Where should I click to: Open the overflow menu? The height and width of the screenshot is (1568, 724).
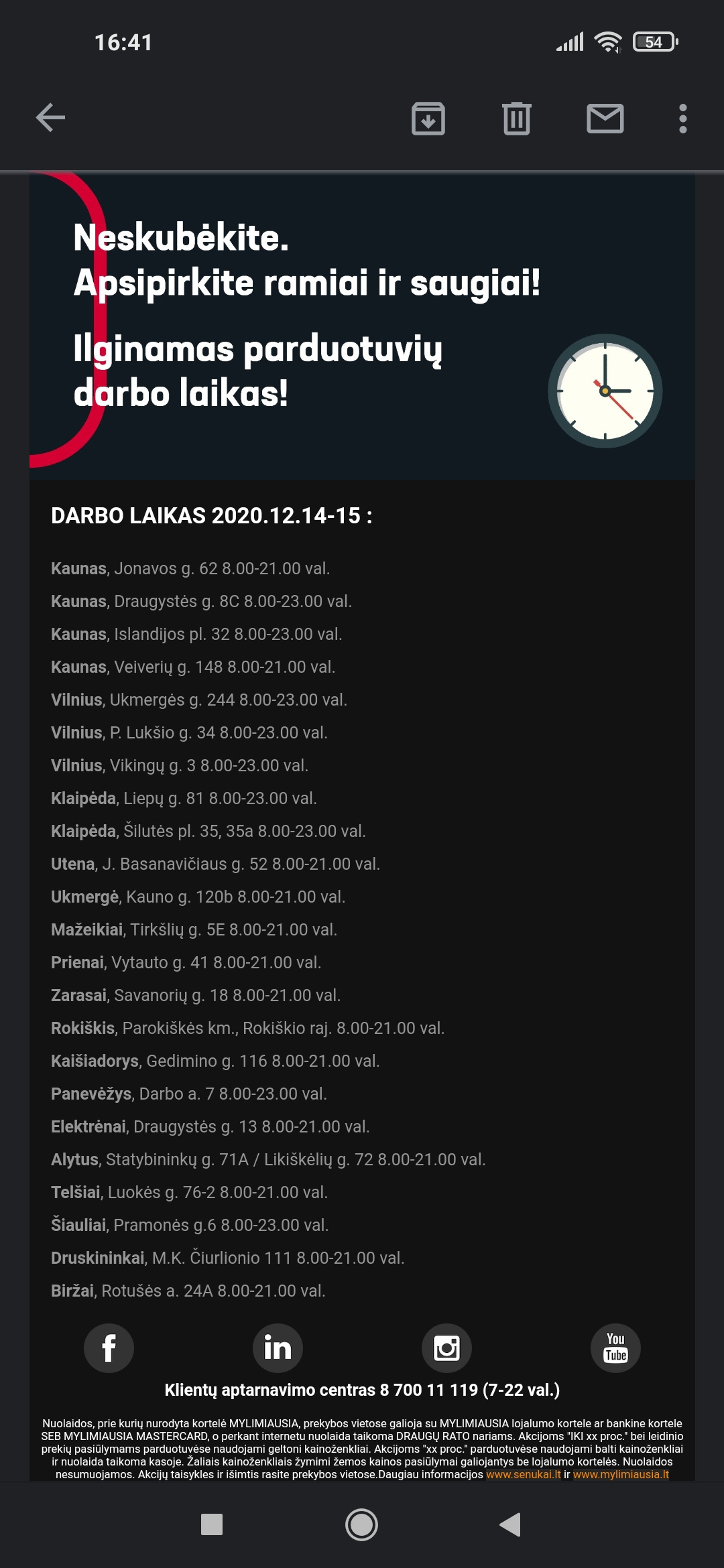point(682,119)
